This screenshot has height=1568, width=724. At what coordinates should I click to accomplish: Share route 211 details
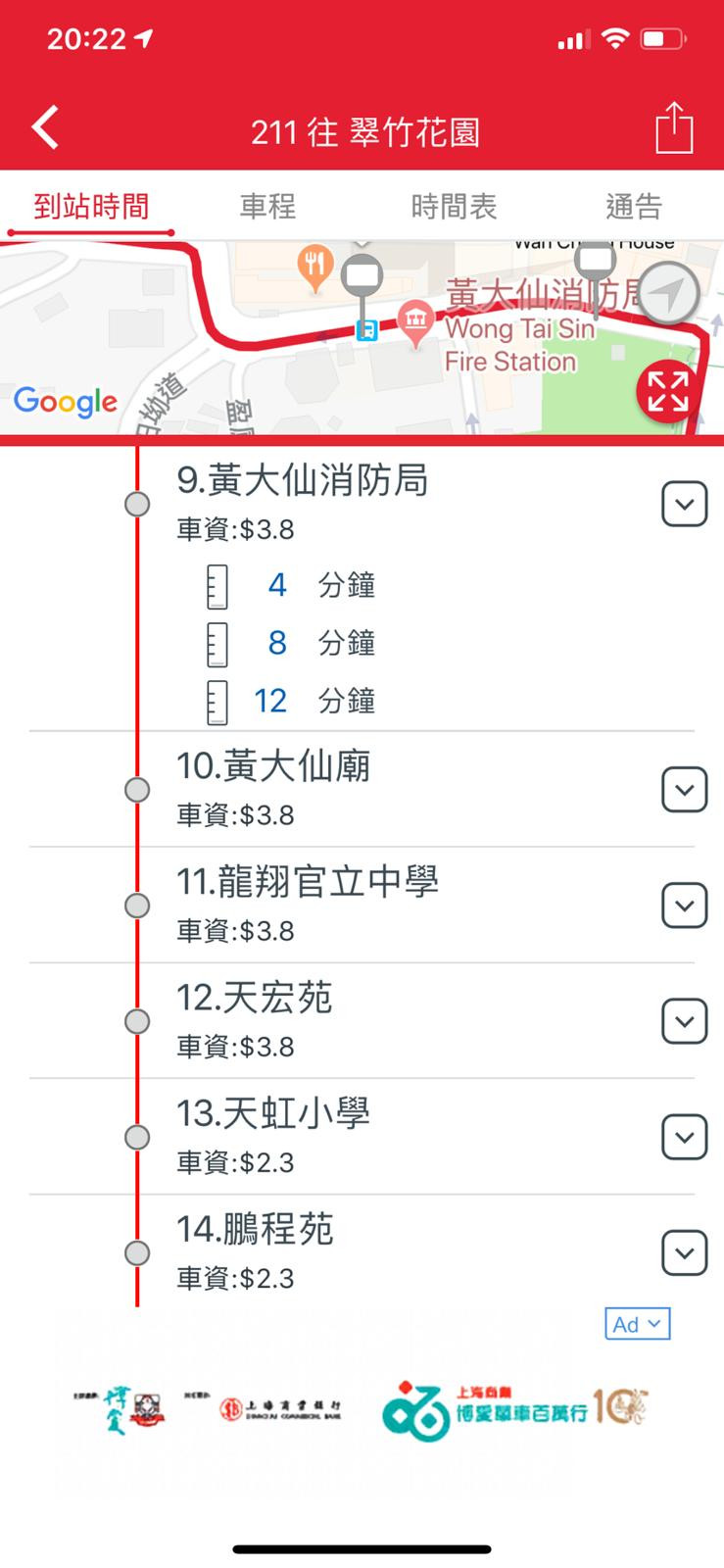(674, 128)
